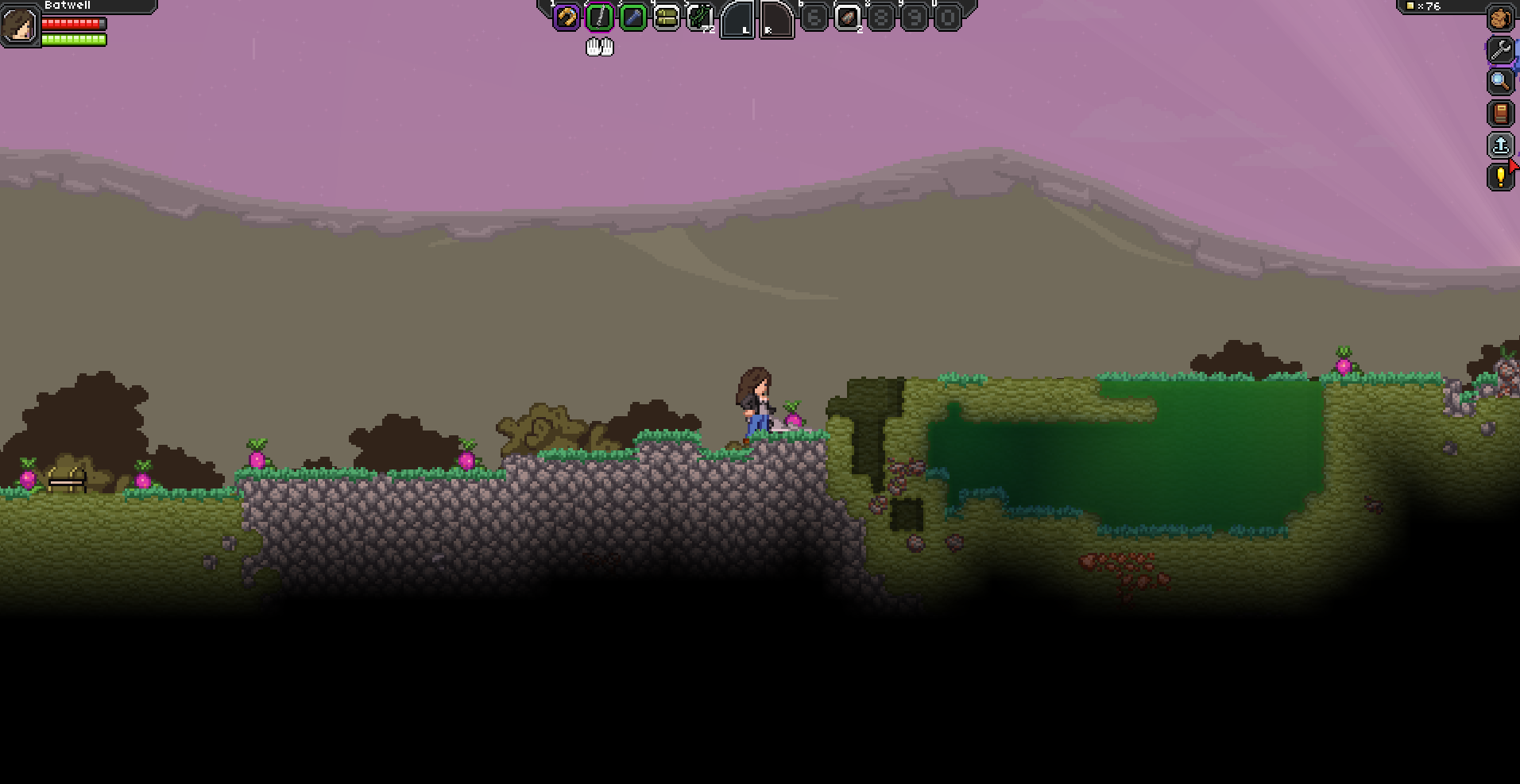Tap the left hand L slot
The width and height of the screenshot is (1520, 784).
click(737, 19)
